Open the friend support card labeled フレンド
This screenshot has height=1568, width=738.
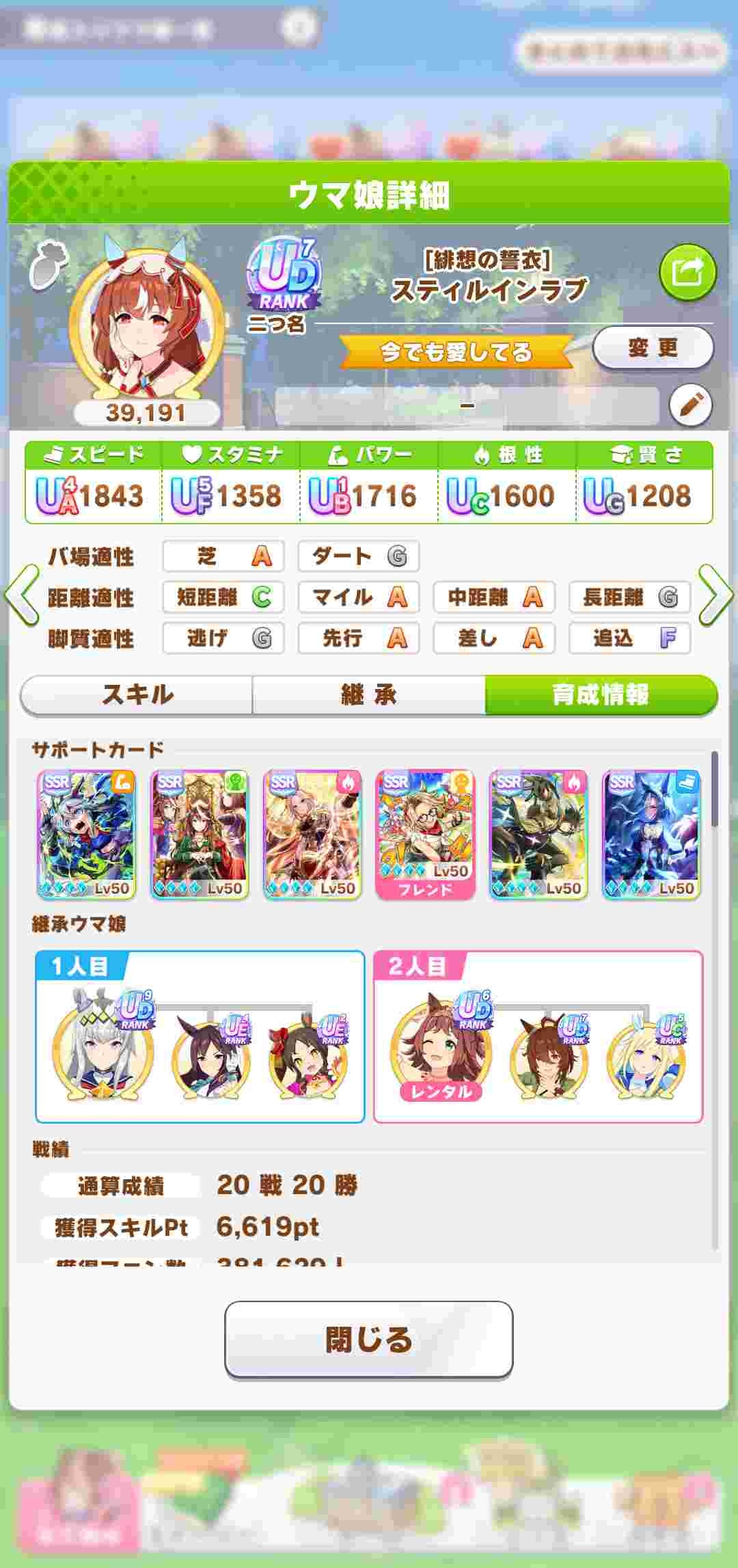tap(425, 834)
